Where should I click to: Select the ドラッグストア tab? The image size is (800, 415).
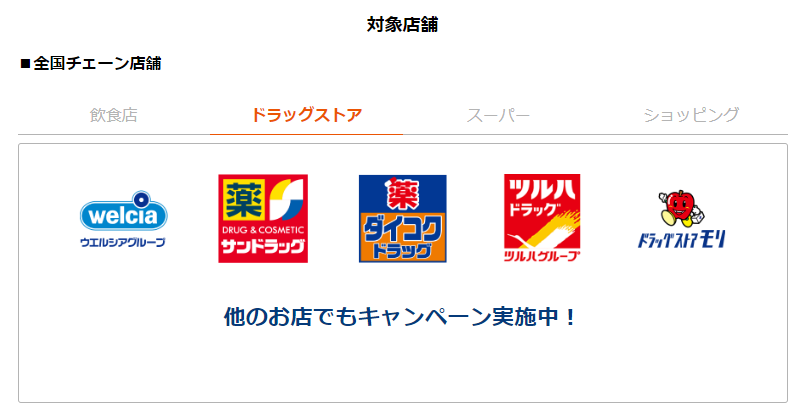coord(306,115)
